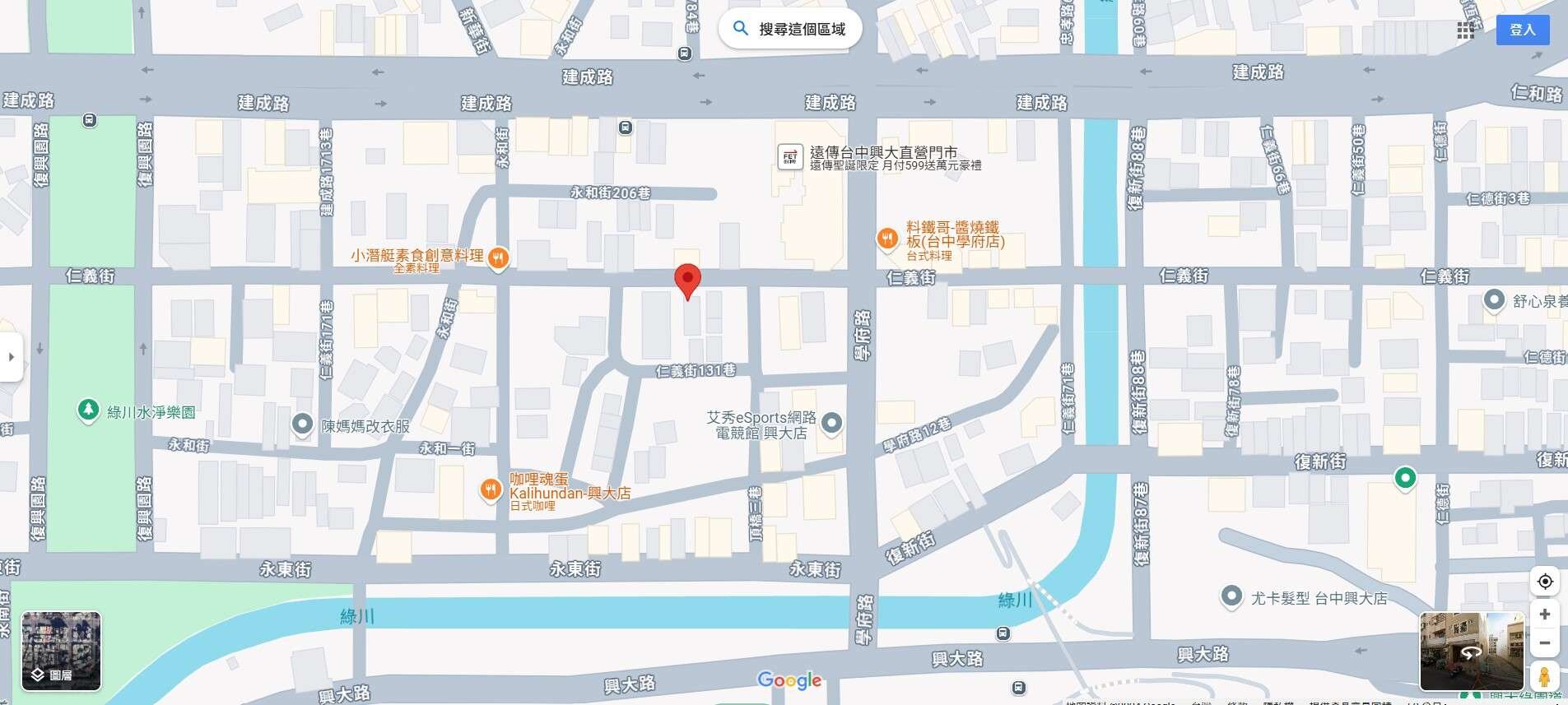Expand the collapsed side panel arrow

click(x=11, y=357)
